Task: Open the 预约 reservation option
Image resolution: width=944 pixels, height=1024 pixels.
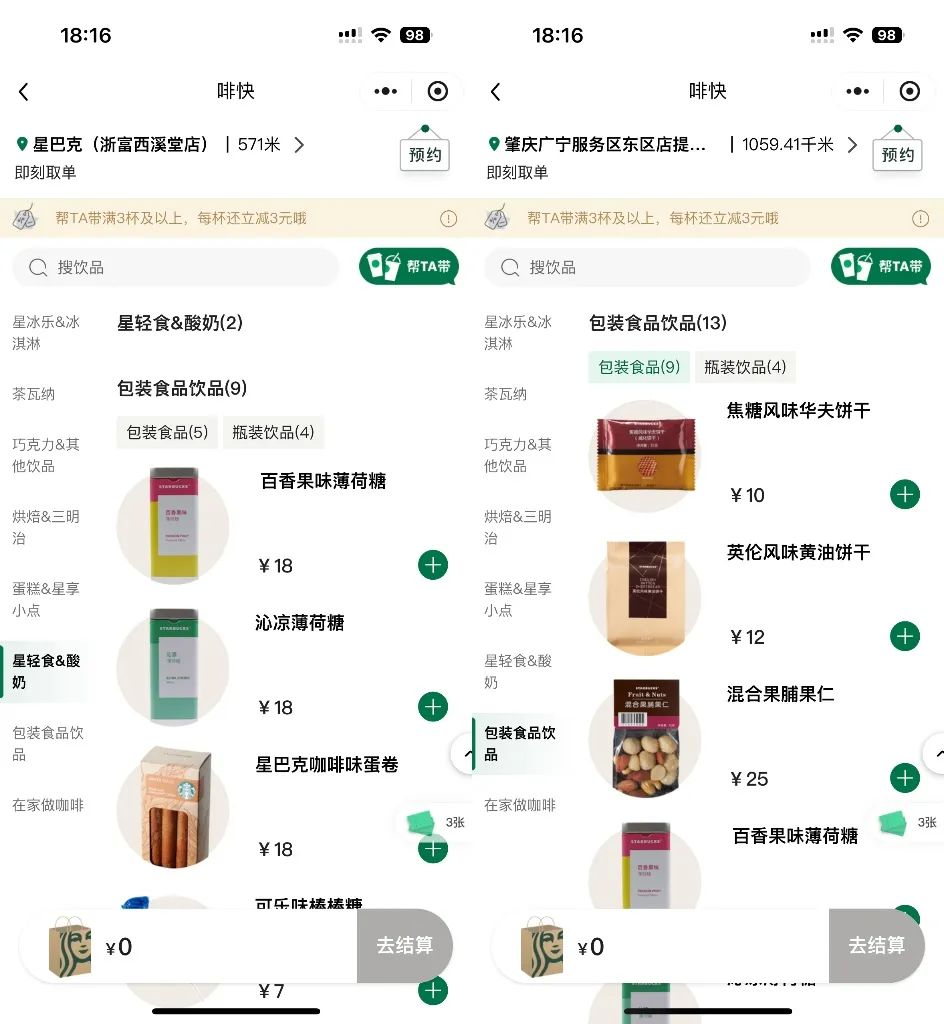Action: click(424, 155)
